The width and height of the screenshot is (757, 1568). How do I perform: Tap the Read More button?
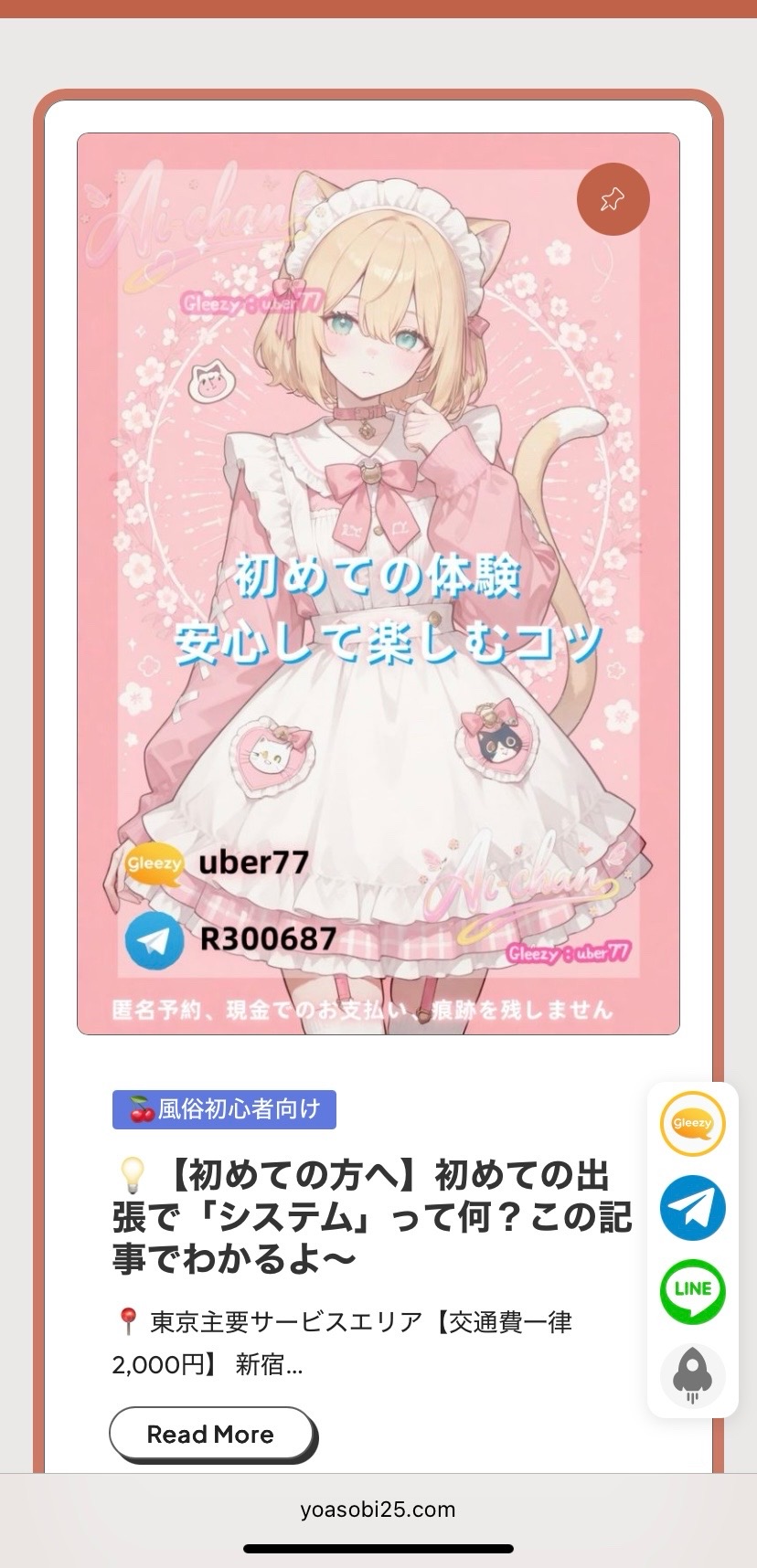211,1434
